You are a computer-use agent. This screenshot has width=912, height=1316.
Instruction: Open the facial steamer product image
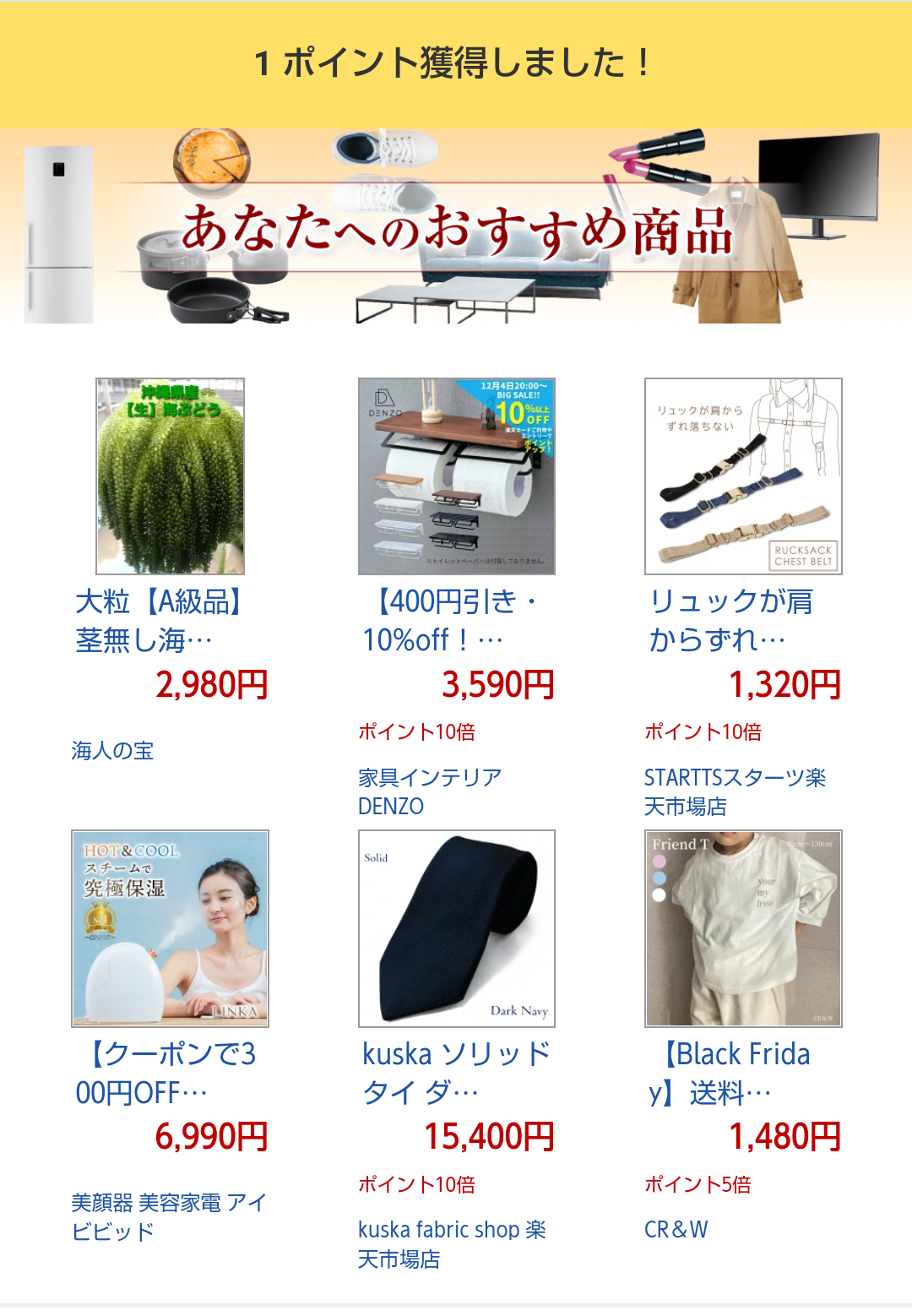[170, 928]
